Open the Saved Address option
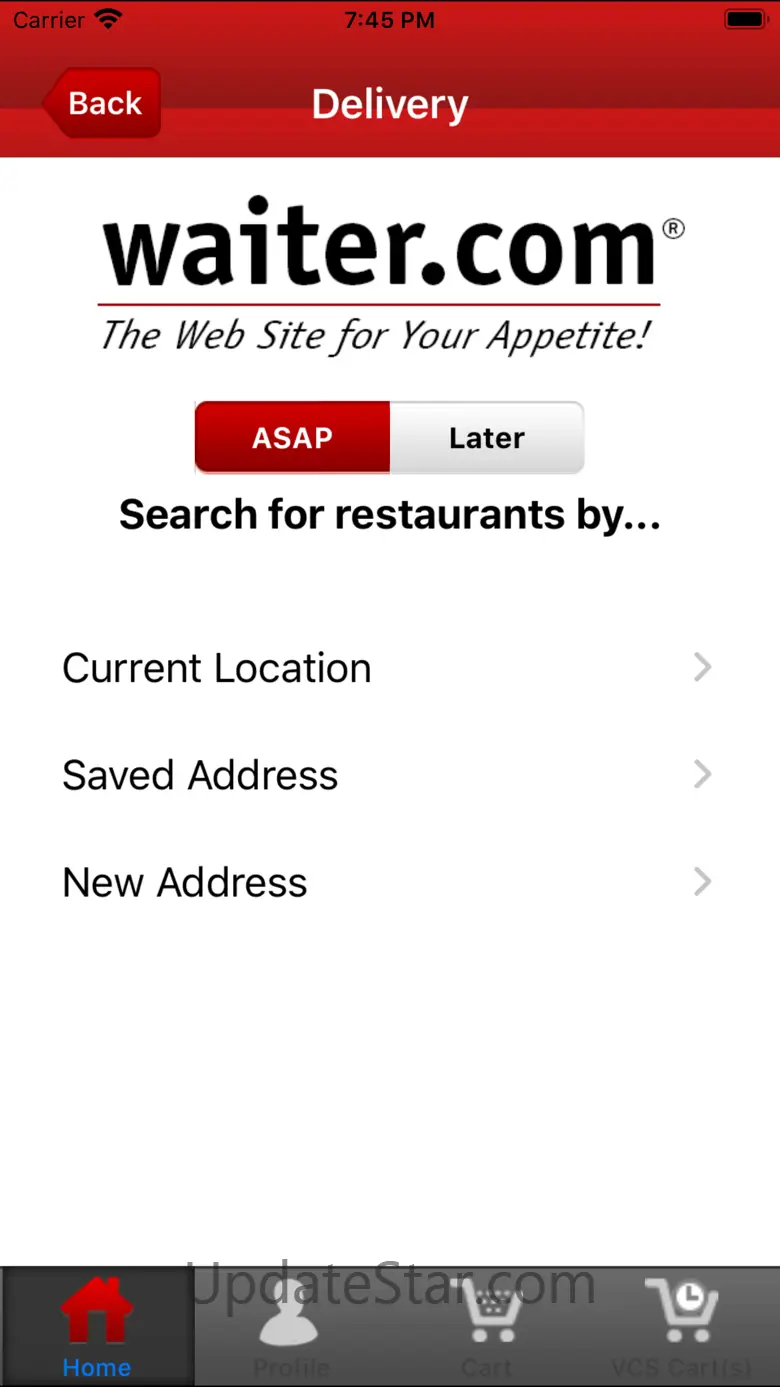 point(390,774)
